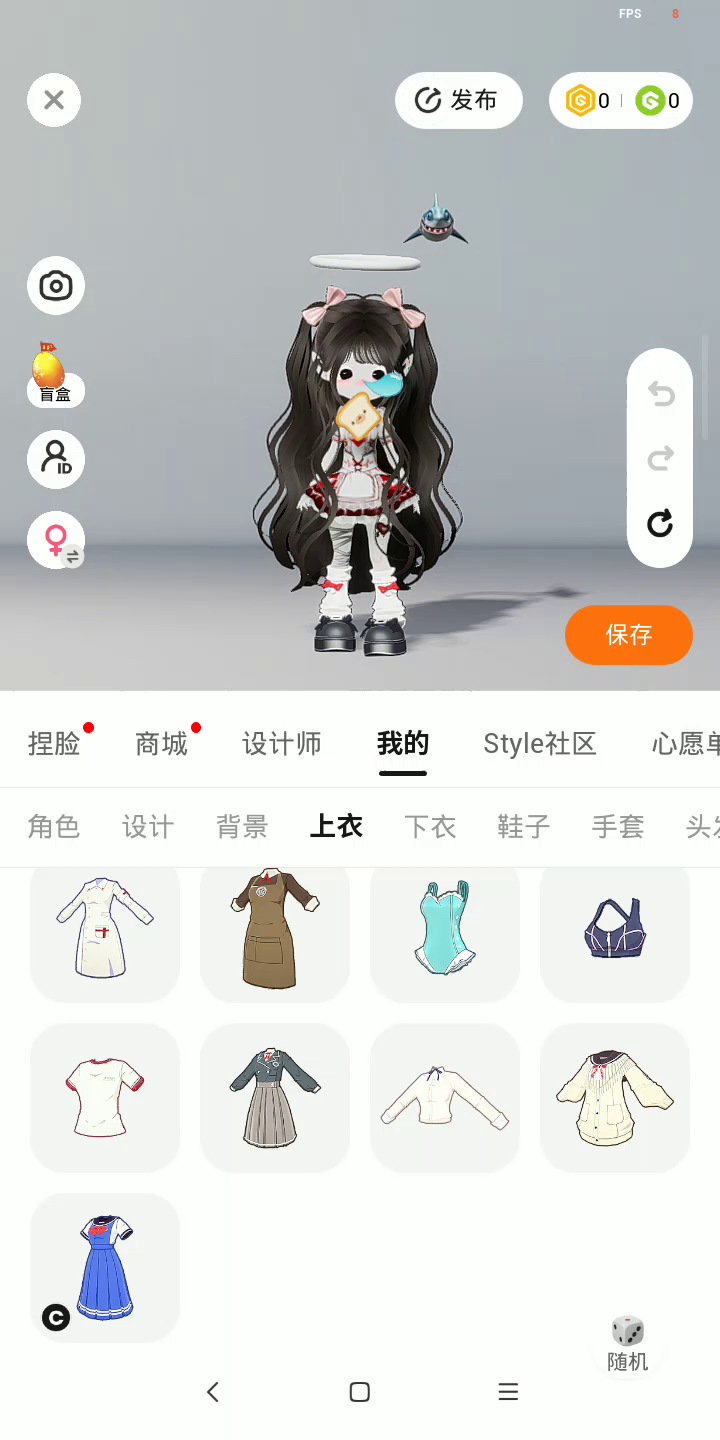Select the 下衣 bottoms category
720x1440 pixels.
coord(430,827)
